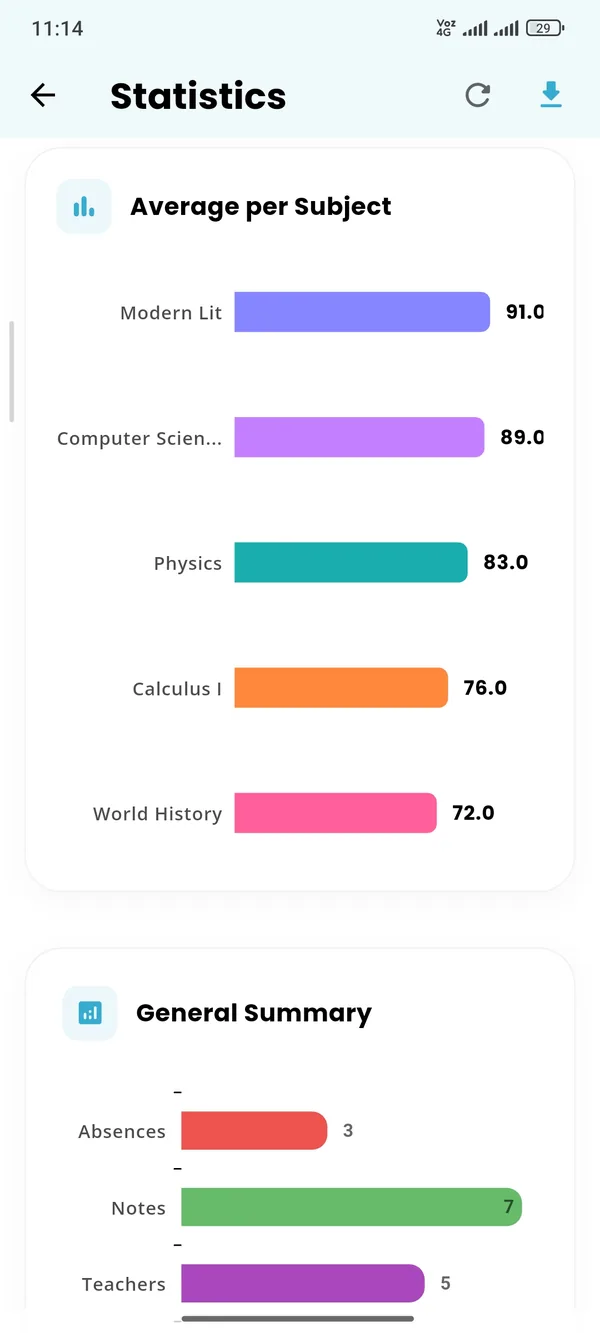600x1333 pixels.
Task: Refresh the statistics
Action: pos(478,95)
